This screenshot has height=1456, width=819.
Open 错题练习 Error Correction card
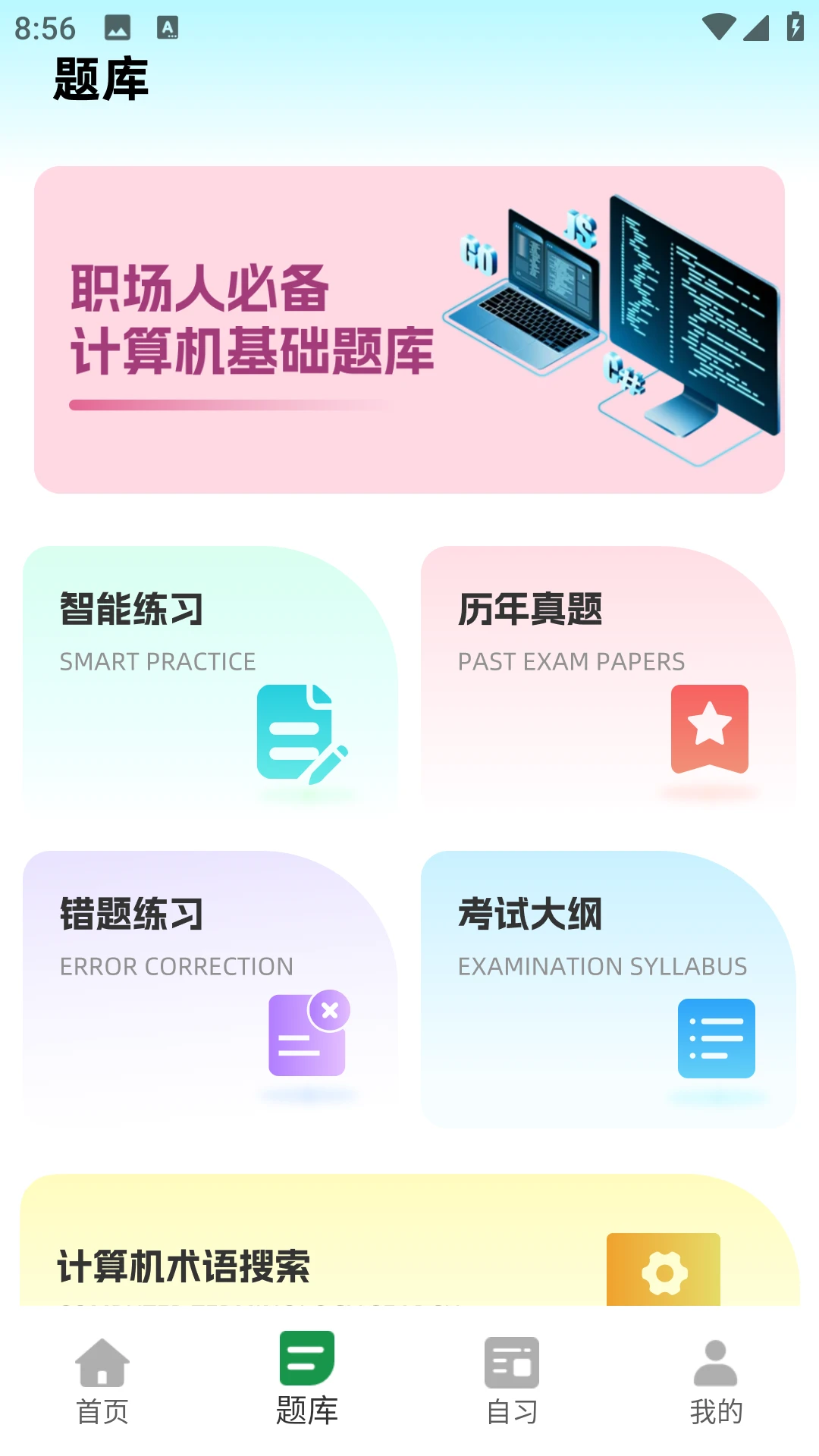[210, 986]
